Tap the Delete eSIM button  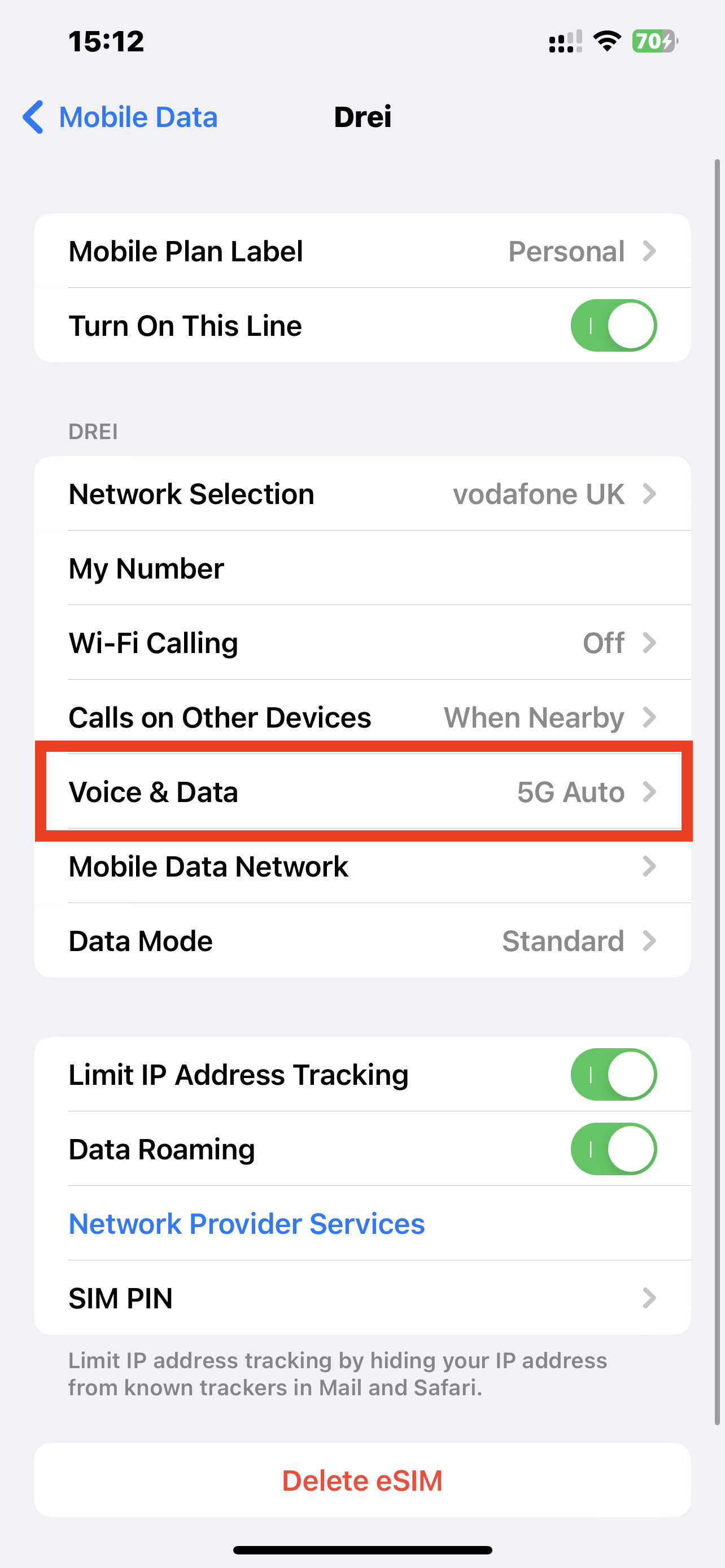click(x=362, y=1481)
